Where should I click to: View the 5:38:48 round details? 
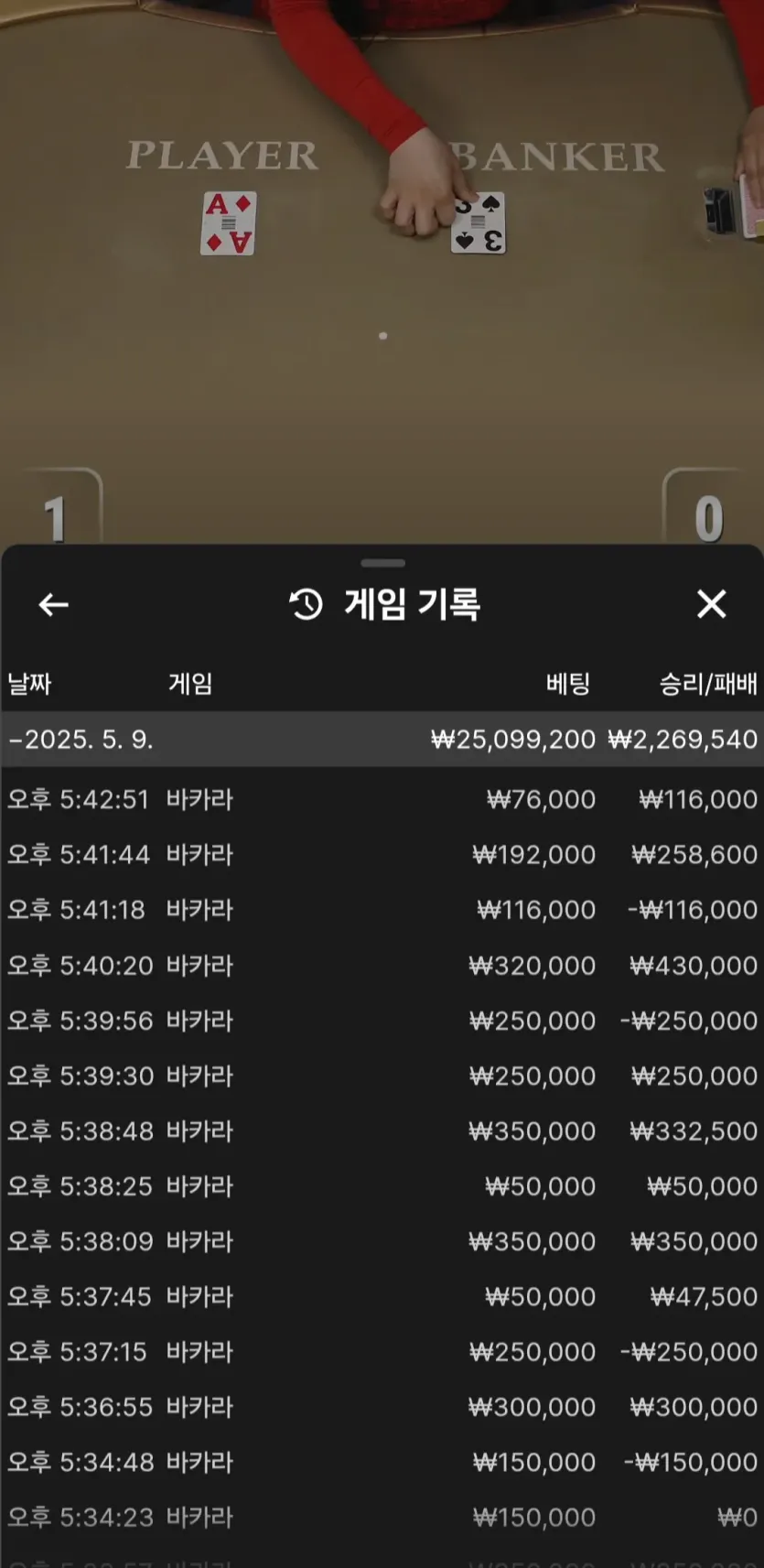[x=382, y=1130]
